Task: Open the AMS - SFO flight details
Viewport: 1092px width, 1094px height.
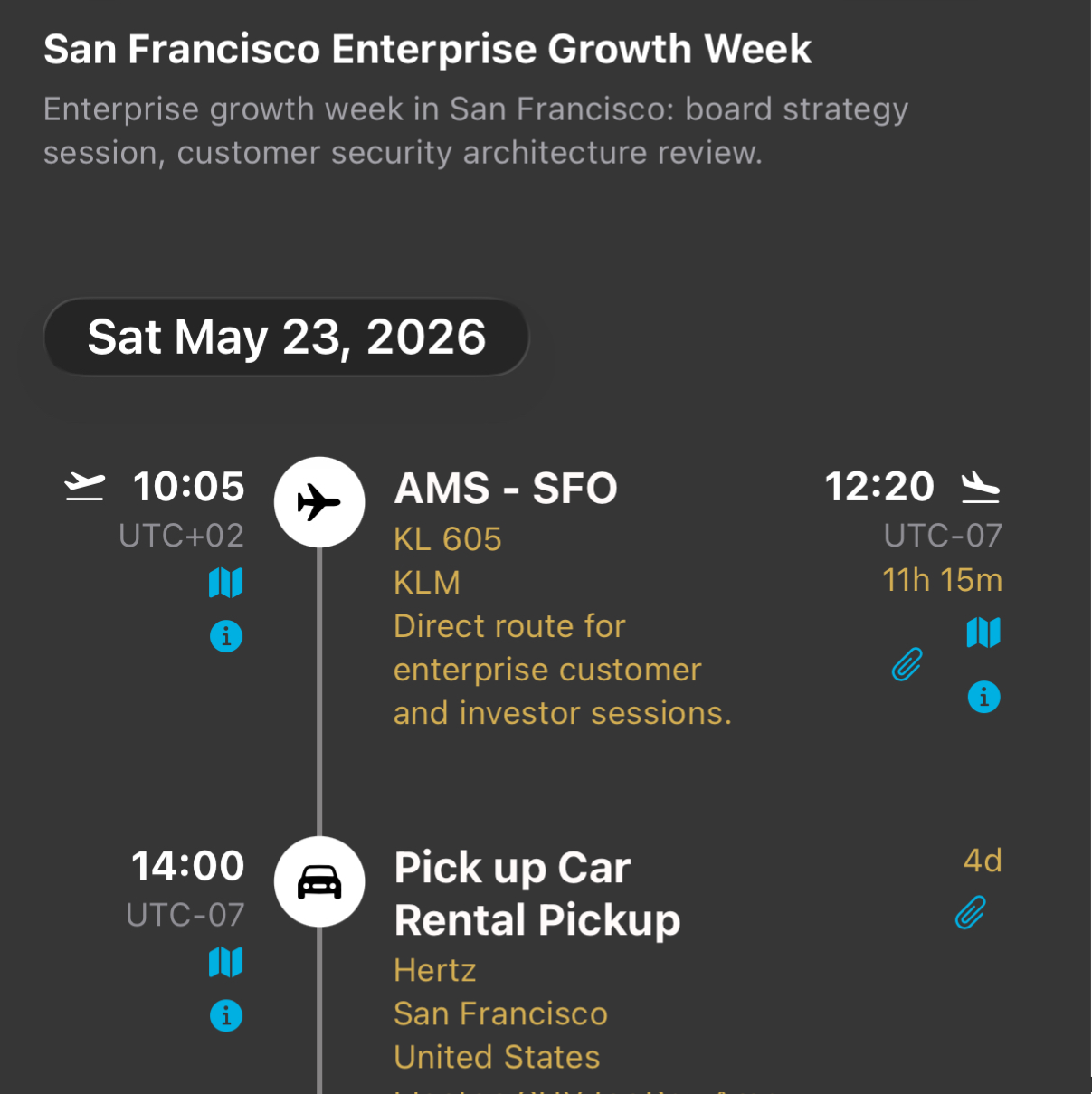Action: [506, 489]
